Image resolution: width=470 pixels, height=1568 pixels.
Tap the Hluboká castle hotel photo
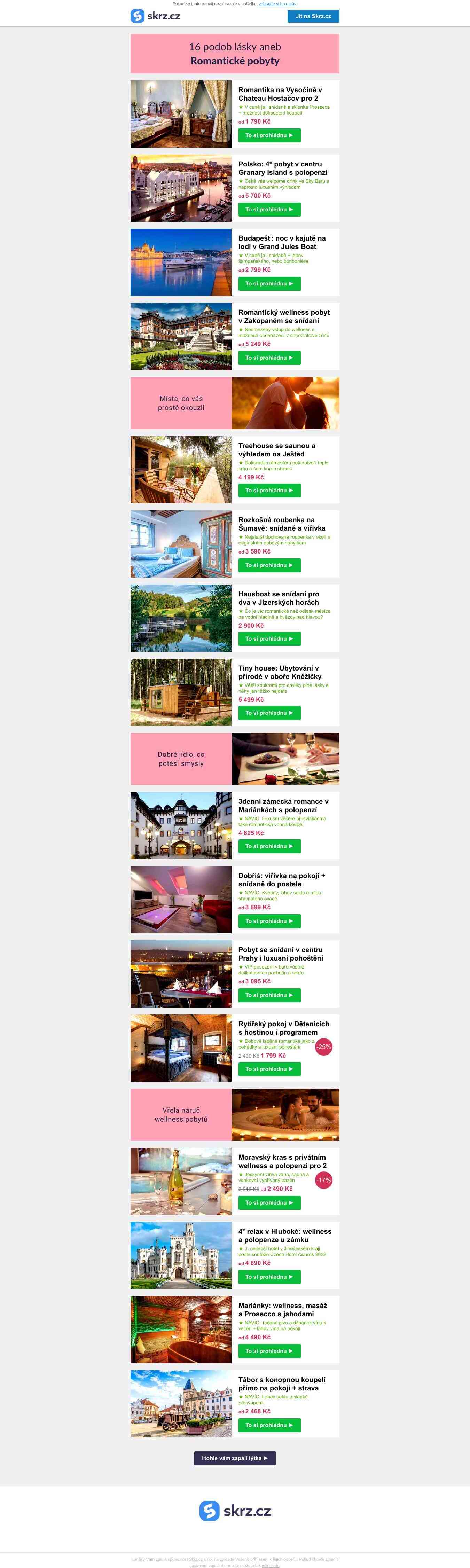(181, 1256)
